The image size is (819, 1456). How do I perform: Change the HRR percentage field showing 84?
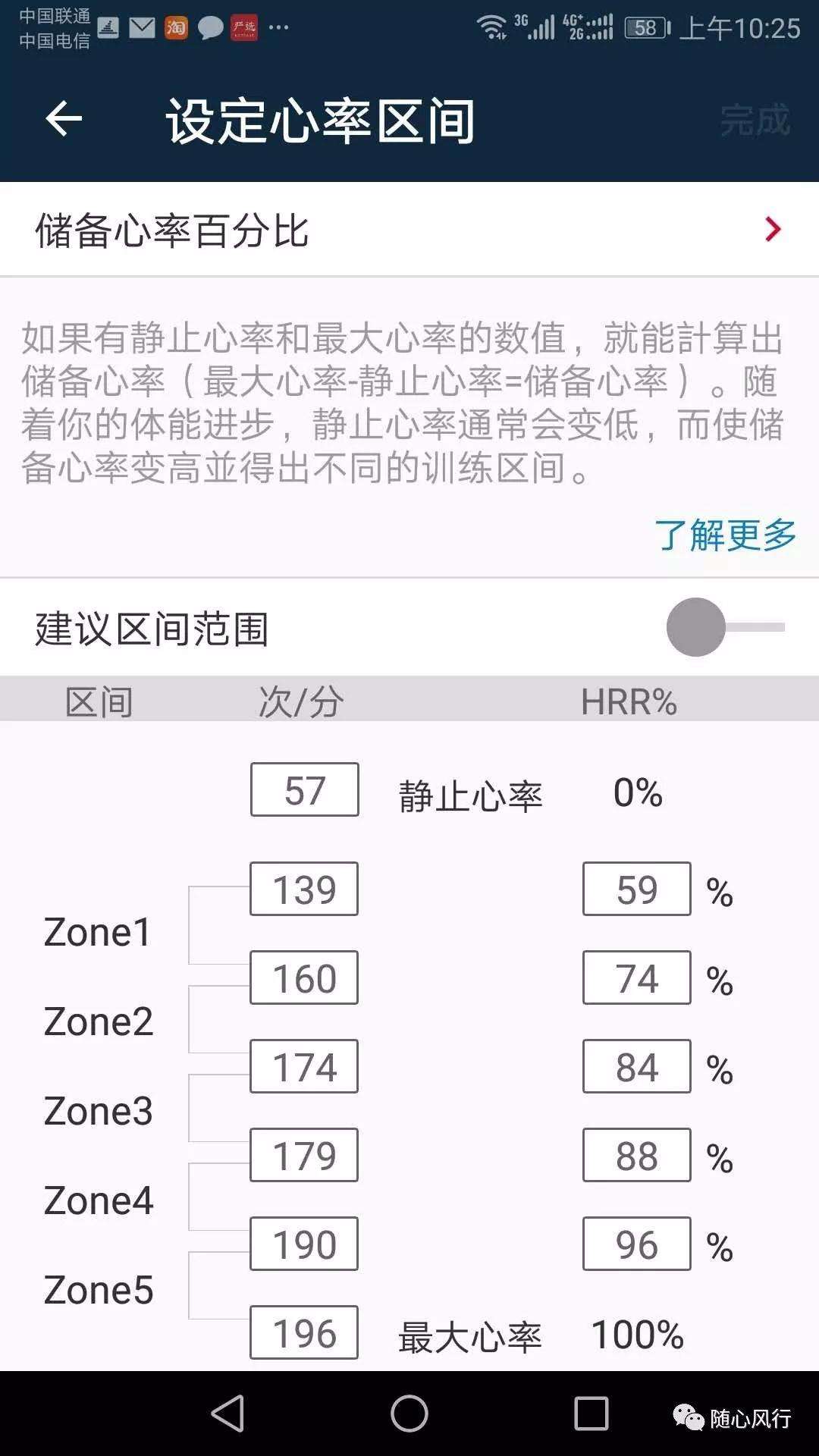pyautogui.click(x=637, y=1066)
